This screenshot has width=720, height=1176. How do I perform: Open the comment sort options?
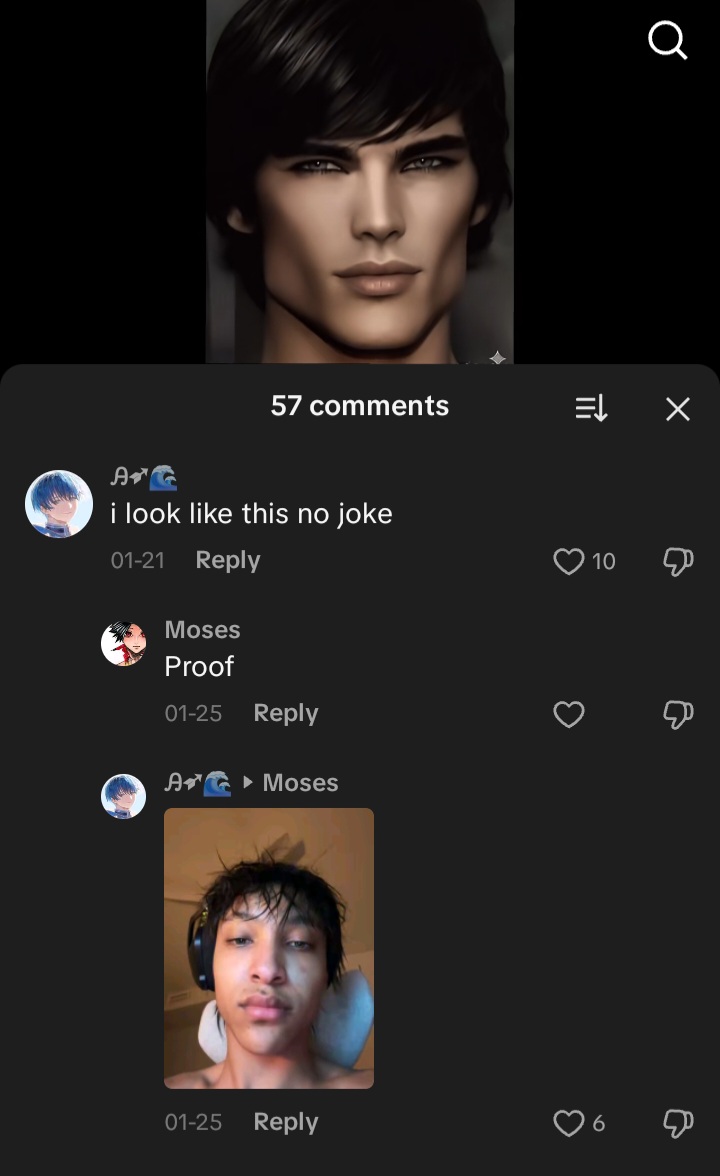click(591, 408)
